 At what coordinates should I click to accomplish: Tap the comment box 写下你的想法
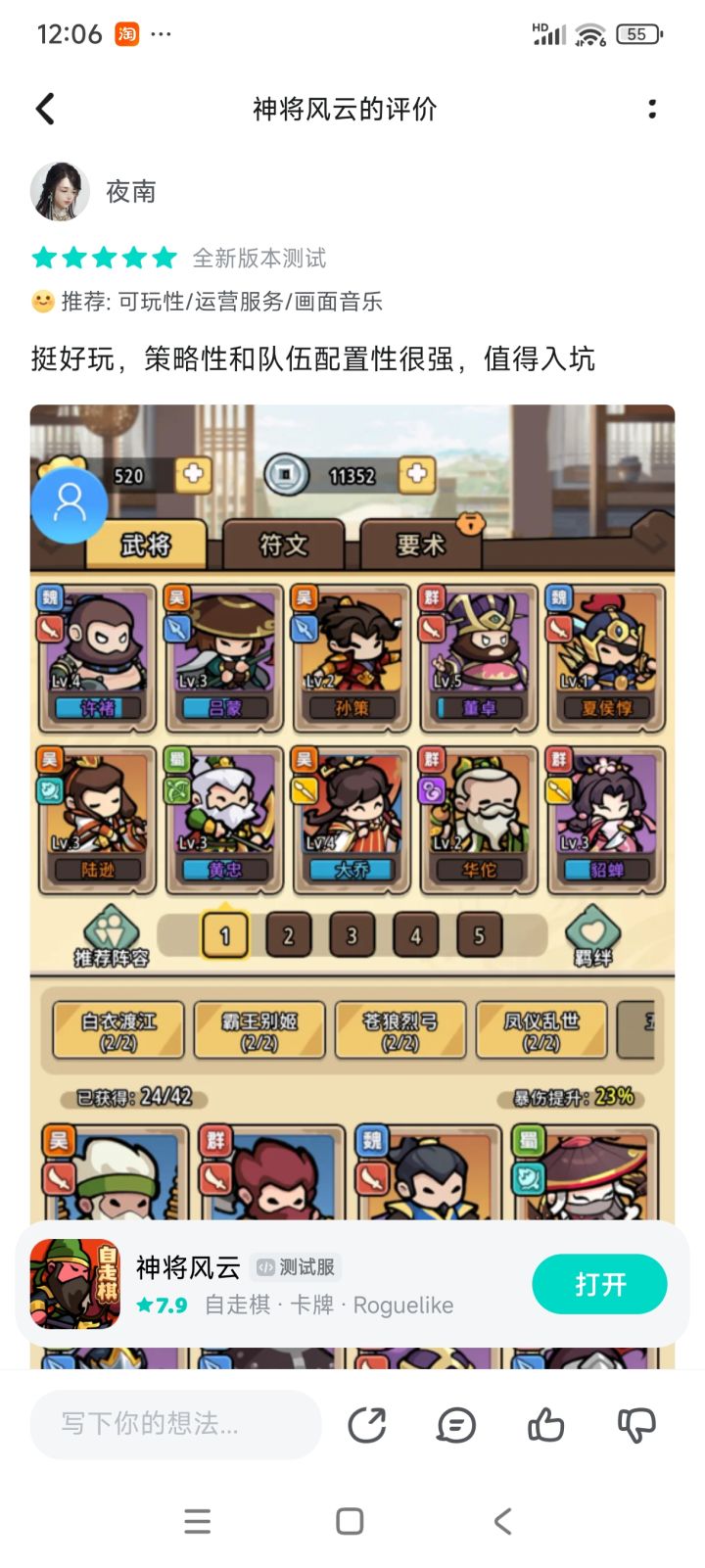pyautogui.click(x=176, y=1426)
